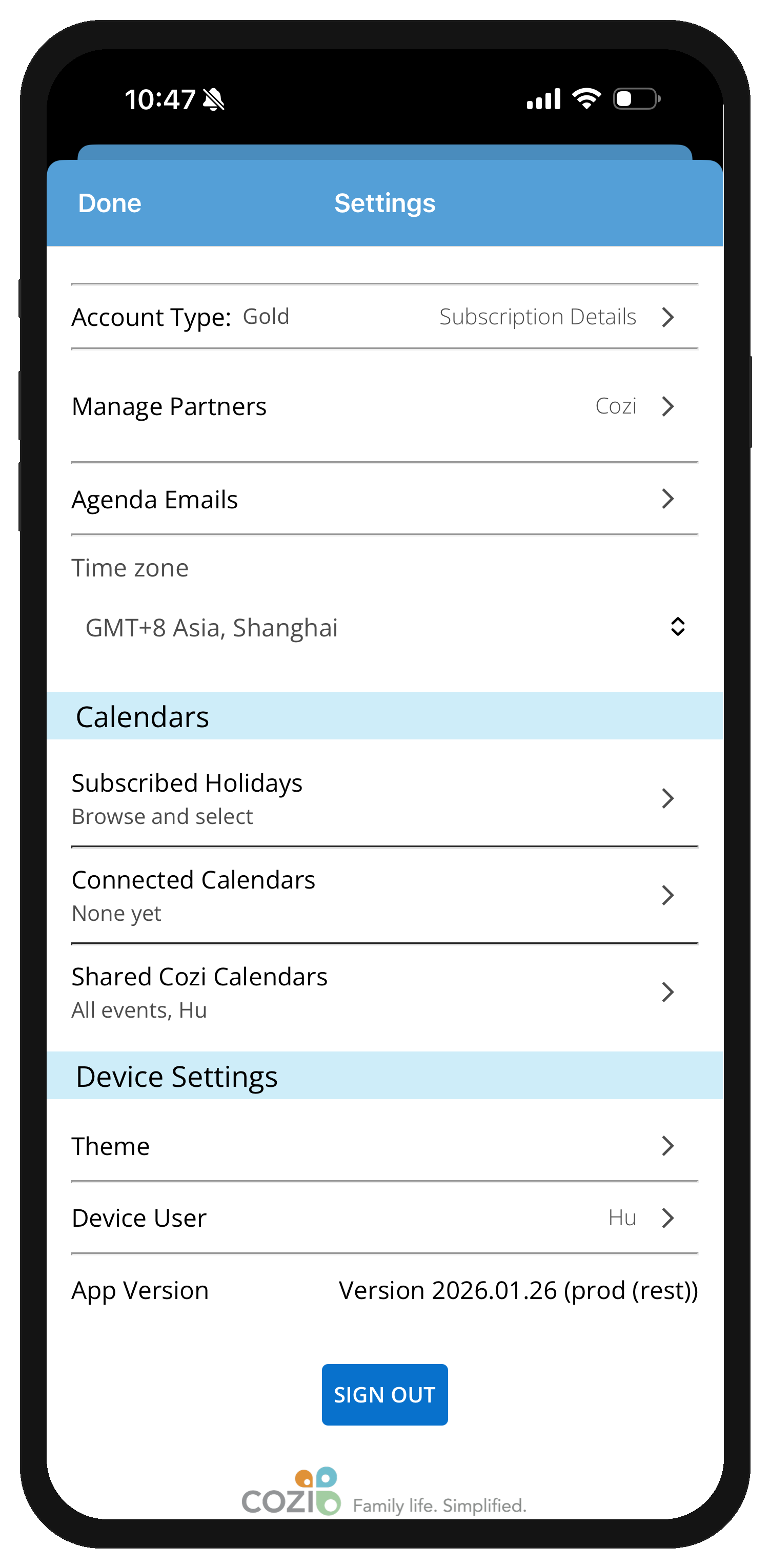Browse Subscribed Holidays
The image size is (770, 1568).
tap(384, 798)
